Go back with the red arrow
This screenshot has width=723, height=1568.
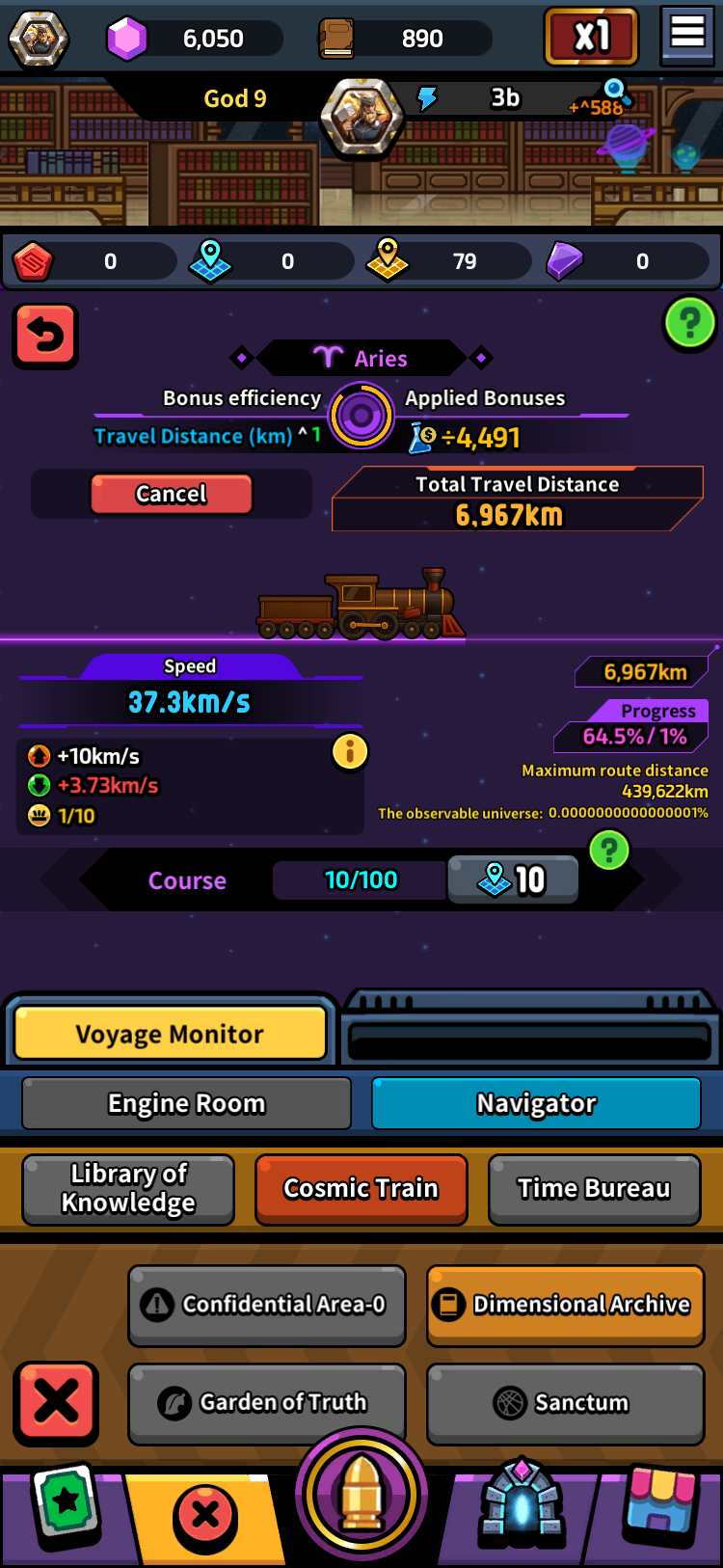(x=45, y=336)
